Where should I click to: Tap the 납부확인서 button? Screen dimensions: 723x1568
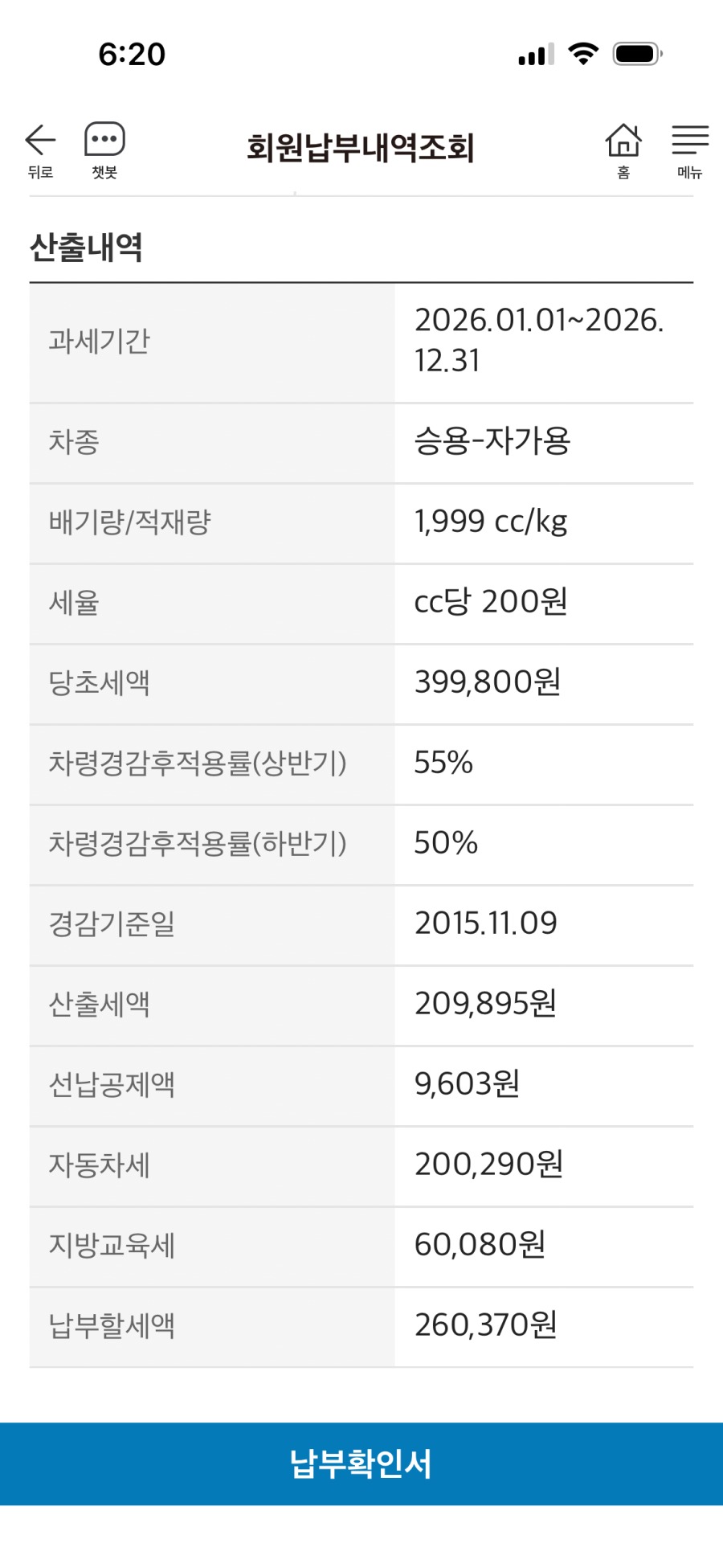click(361, 1464)
